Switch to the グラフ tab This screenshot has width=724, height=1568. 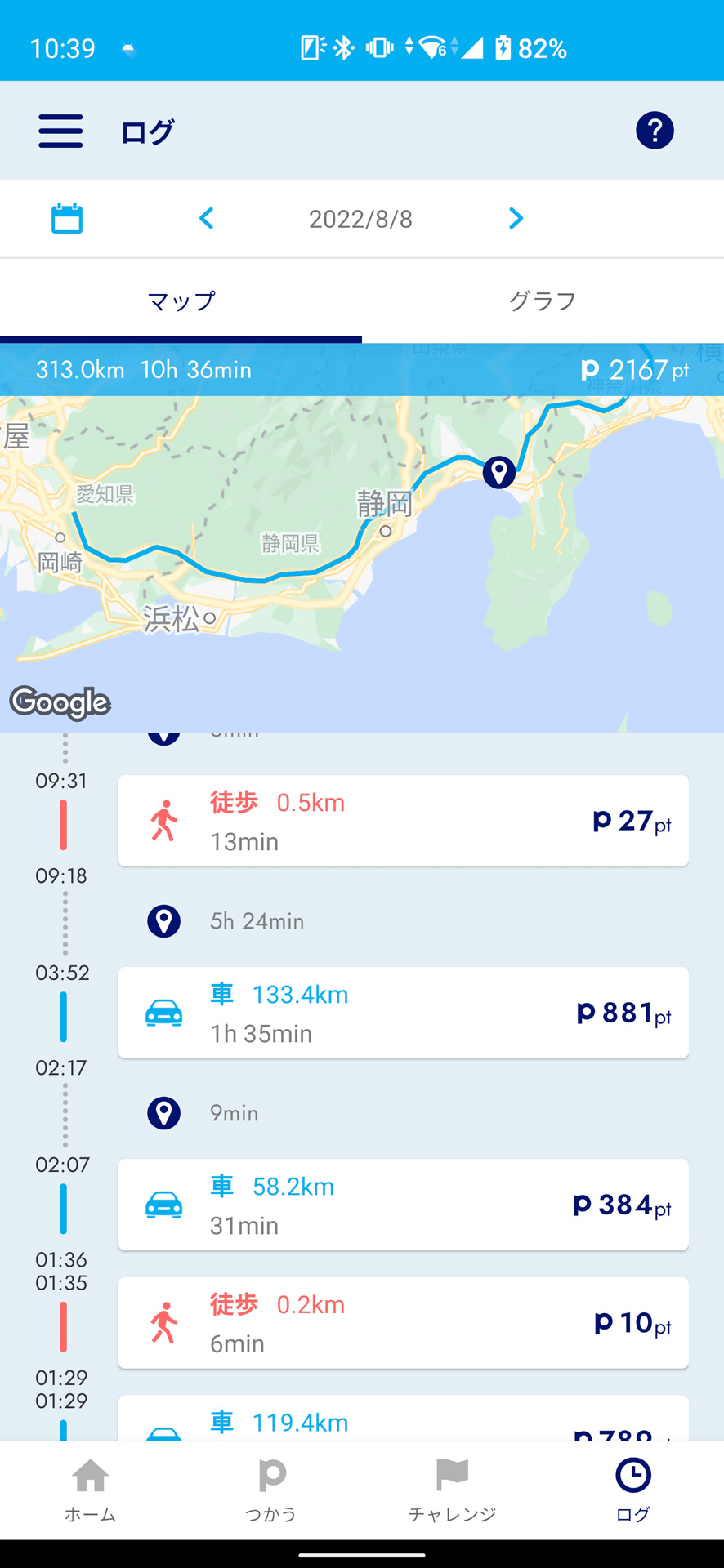[543, 300]
